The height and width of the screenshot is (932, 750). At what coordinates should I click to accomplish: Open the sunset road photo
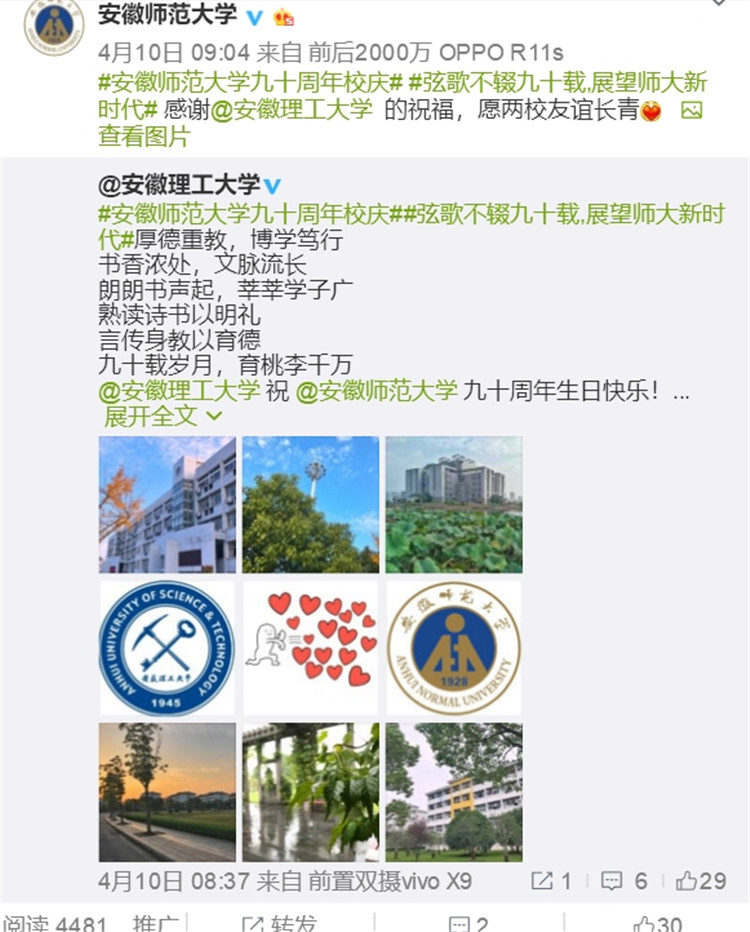coord(167,792)
